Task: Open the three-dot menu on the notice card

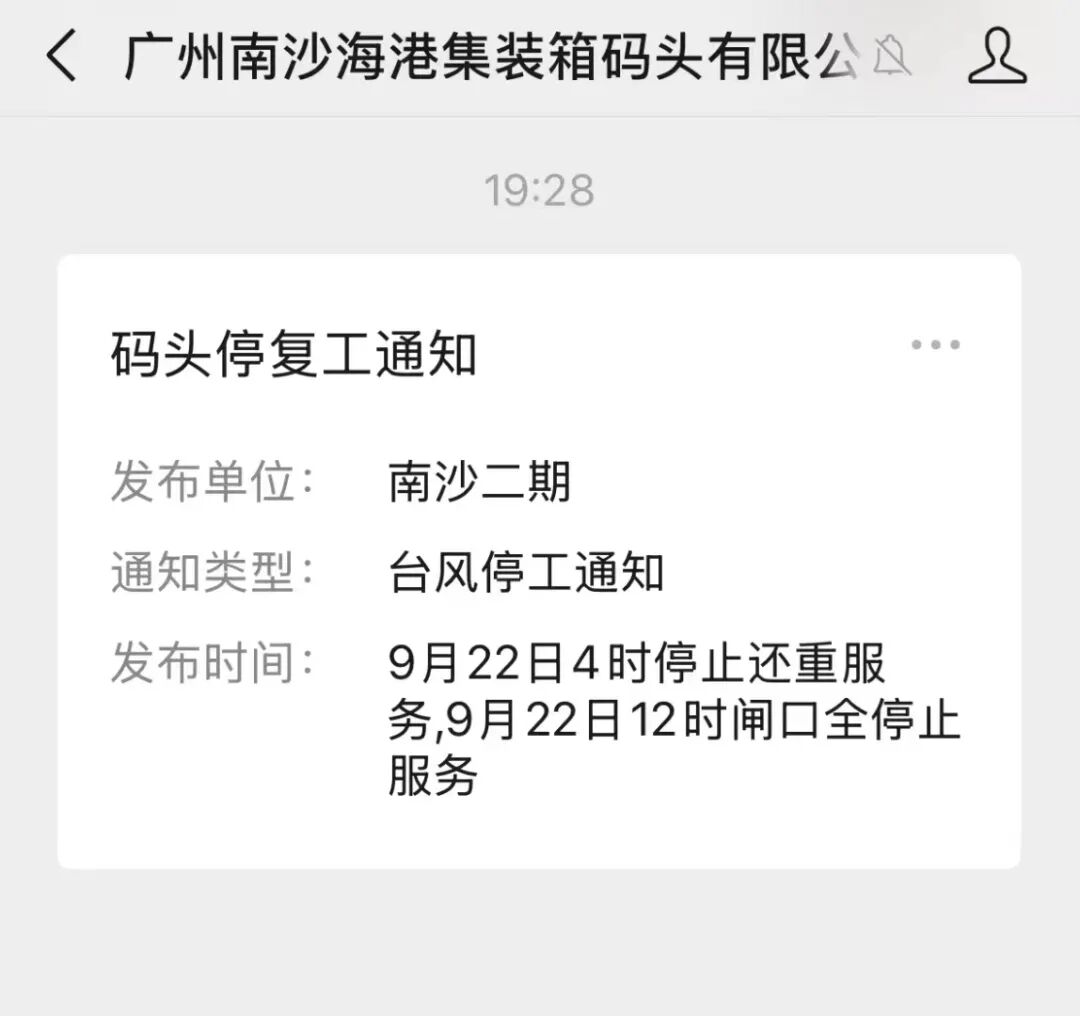Action: pos(935,345)
